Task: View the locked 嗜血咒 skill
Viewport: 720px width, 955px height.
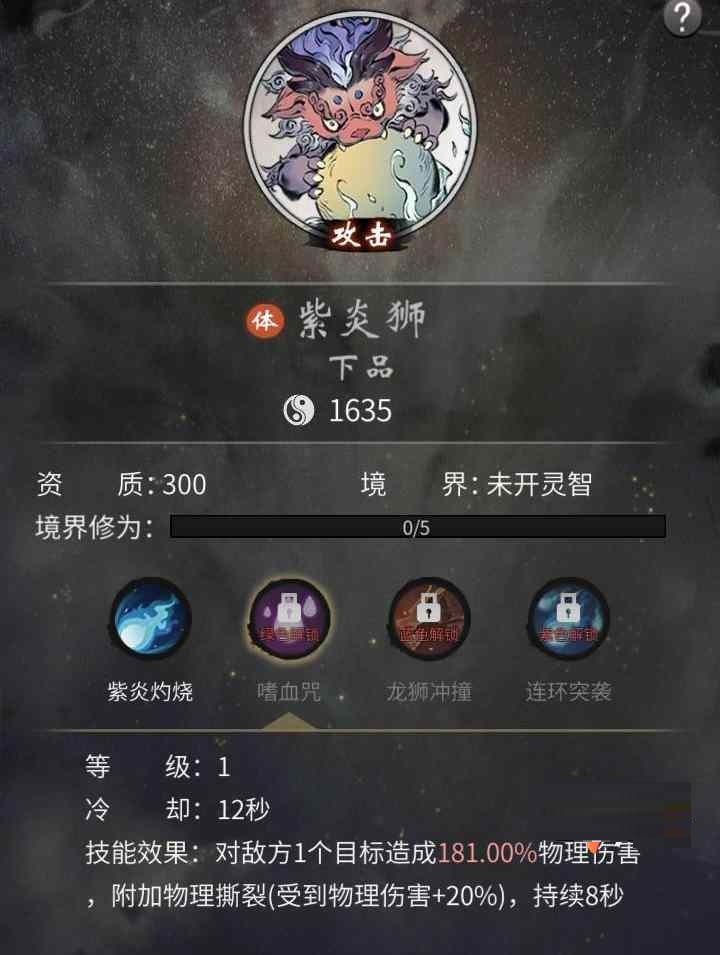Action: pos(289,620)
